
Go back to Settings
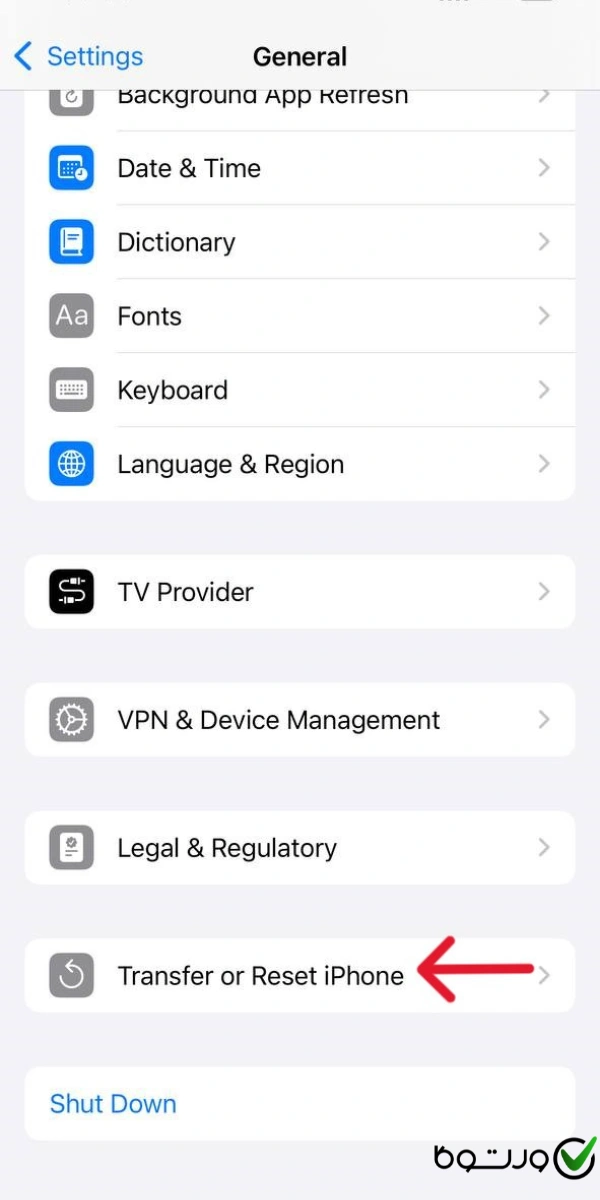pyautogui.click(x=80, y=56)
